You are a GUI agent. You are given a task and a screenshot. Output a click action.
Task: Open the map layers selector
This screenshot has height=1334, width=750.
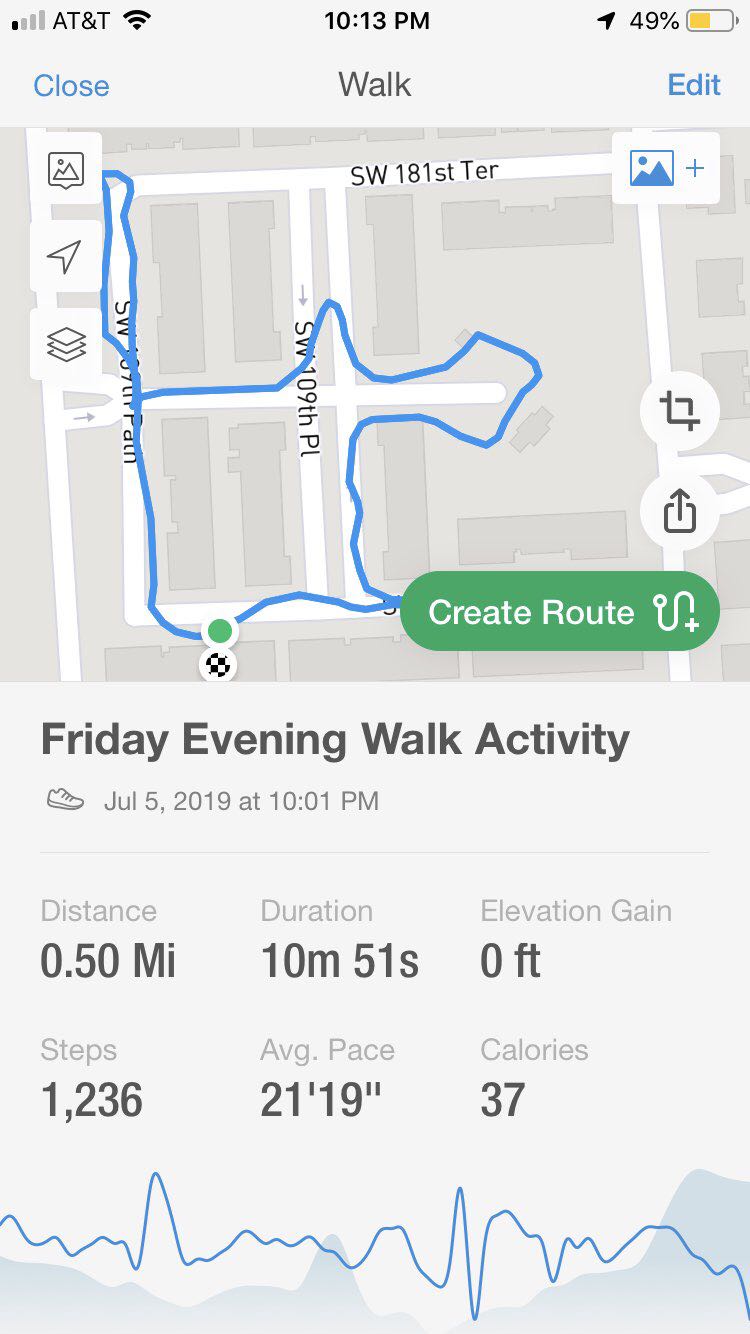tap(66, 345)
